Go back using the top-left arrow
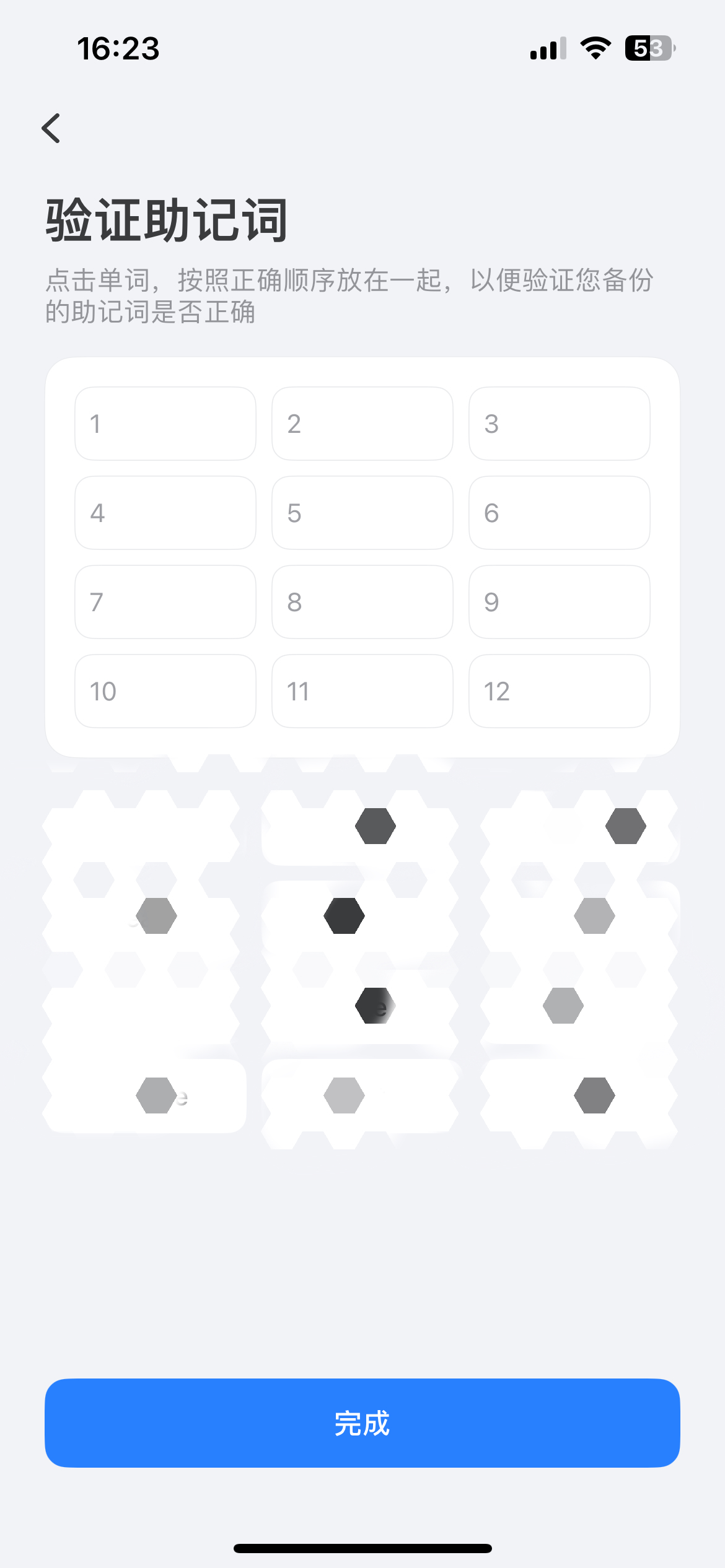The width and height of the screenshot is (725, 1568). (x=51, y=128)
